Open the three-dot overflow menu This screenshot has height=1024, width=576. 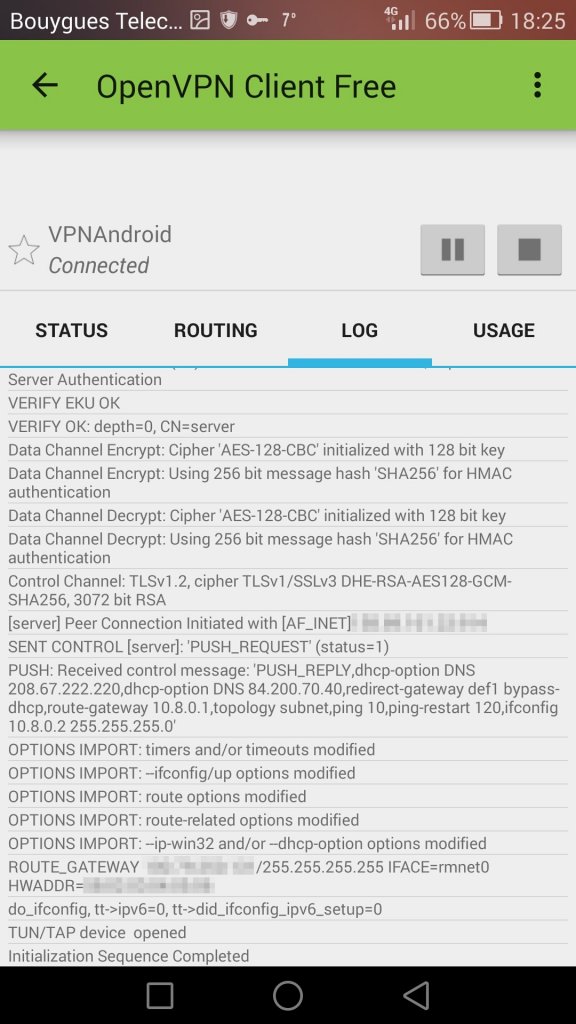[x=537, y=86]
